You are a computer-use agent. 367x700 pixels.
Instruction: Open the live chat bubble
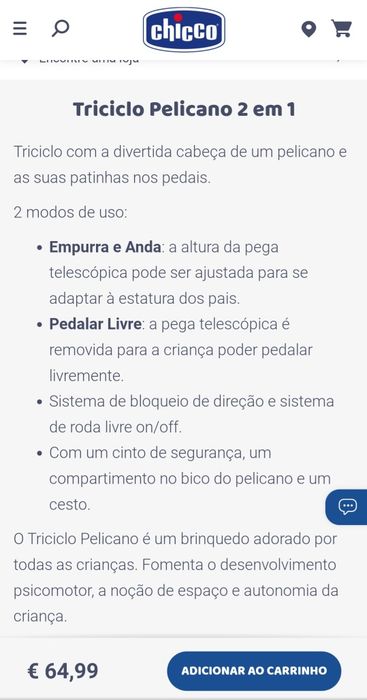coord(347,507)
